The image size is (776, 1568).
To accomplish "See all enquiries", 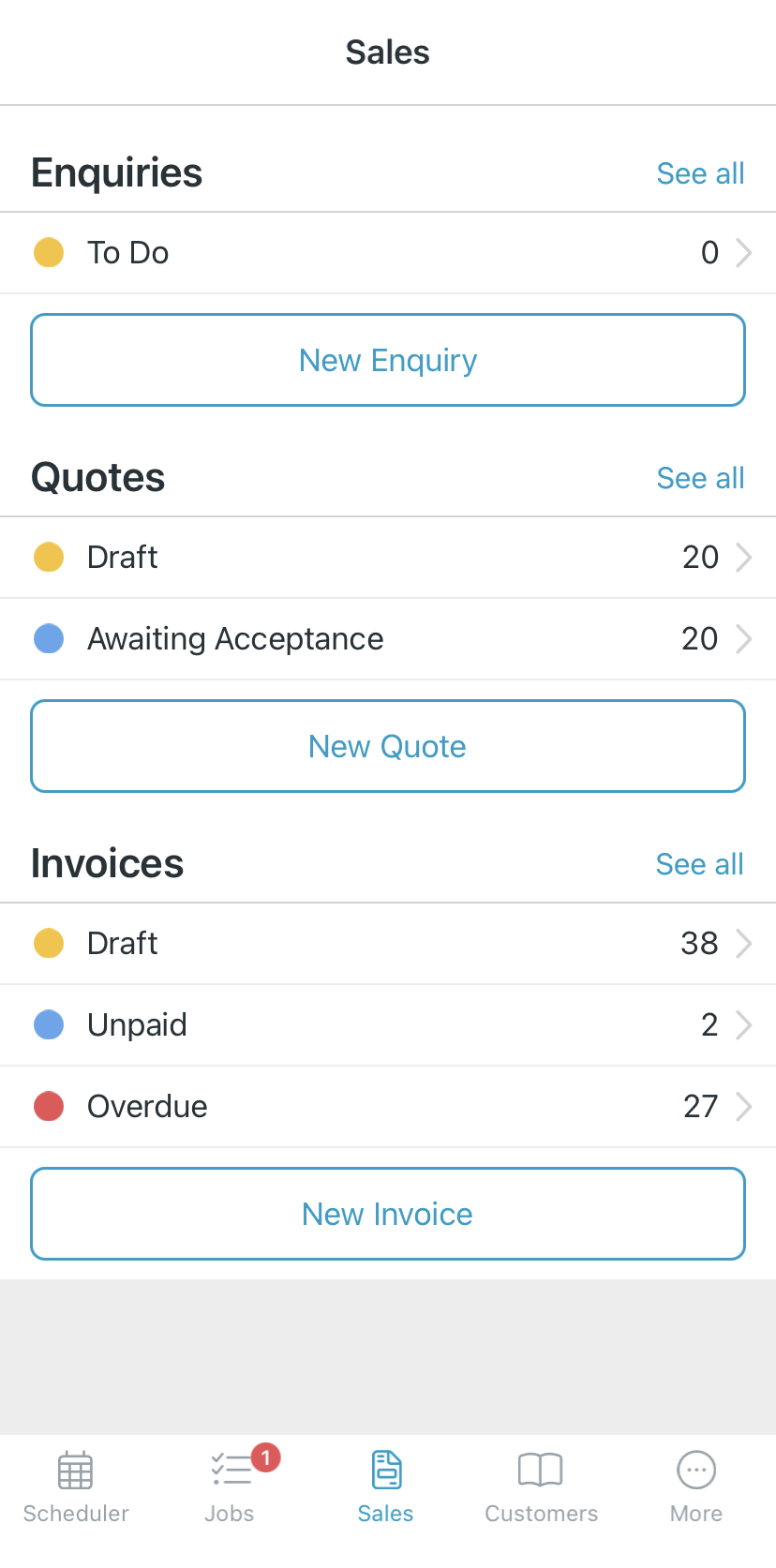I will [700, 173].
